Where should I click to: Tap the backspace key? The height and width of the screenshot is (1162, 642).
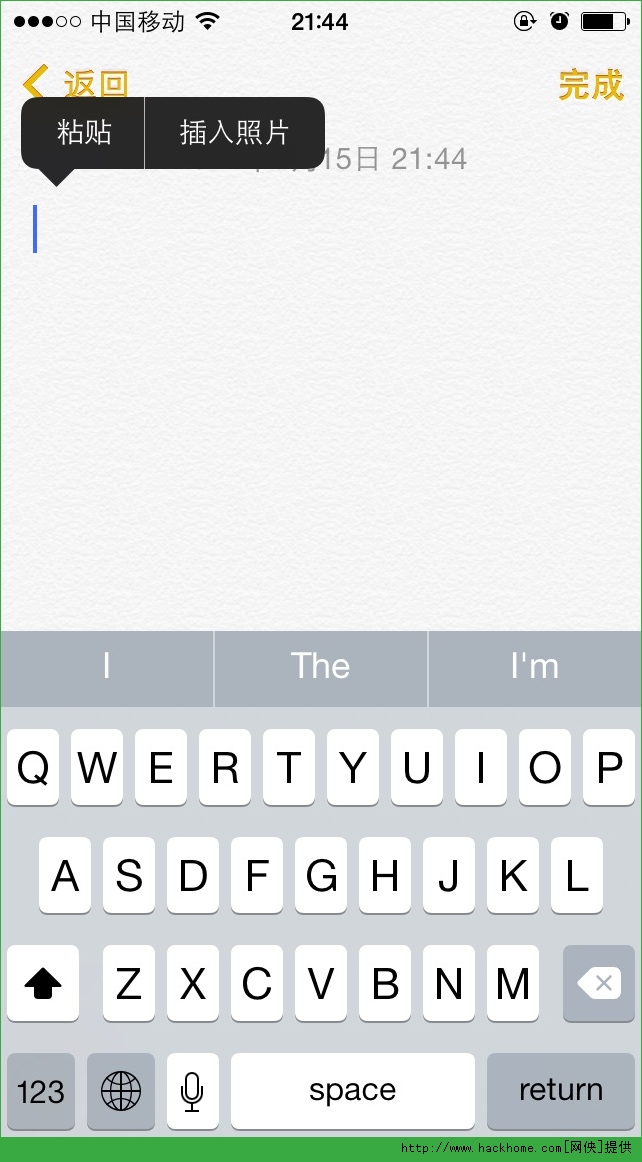[x=598, y=984]
